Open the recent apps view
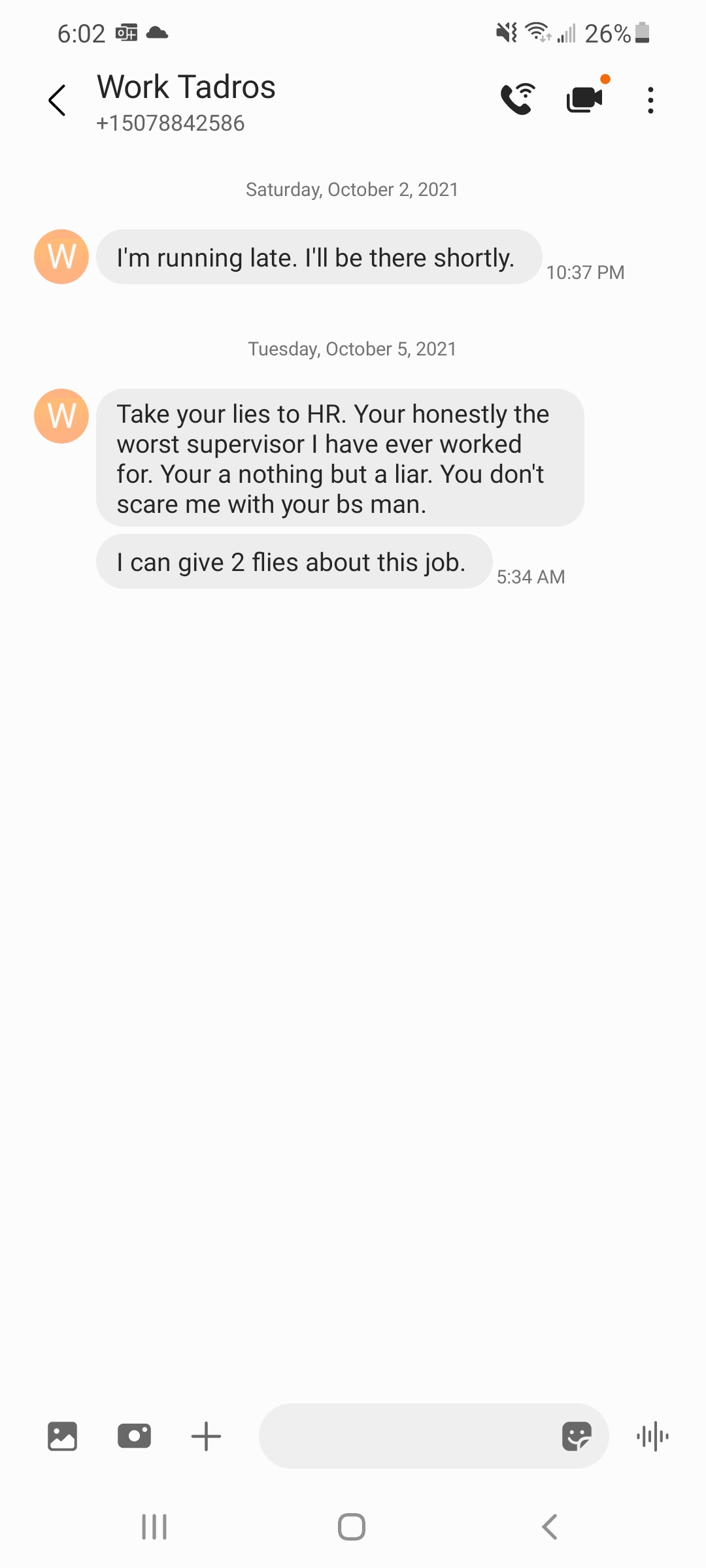This screenshot has width=706, height=1568. [154, 1527]
